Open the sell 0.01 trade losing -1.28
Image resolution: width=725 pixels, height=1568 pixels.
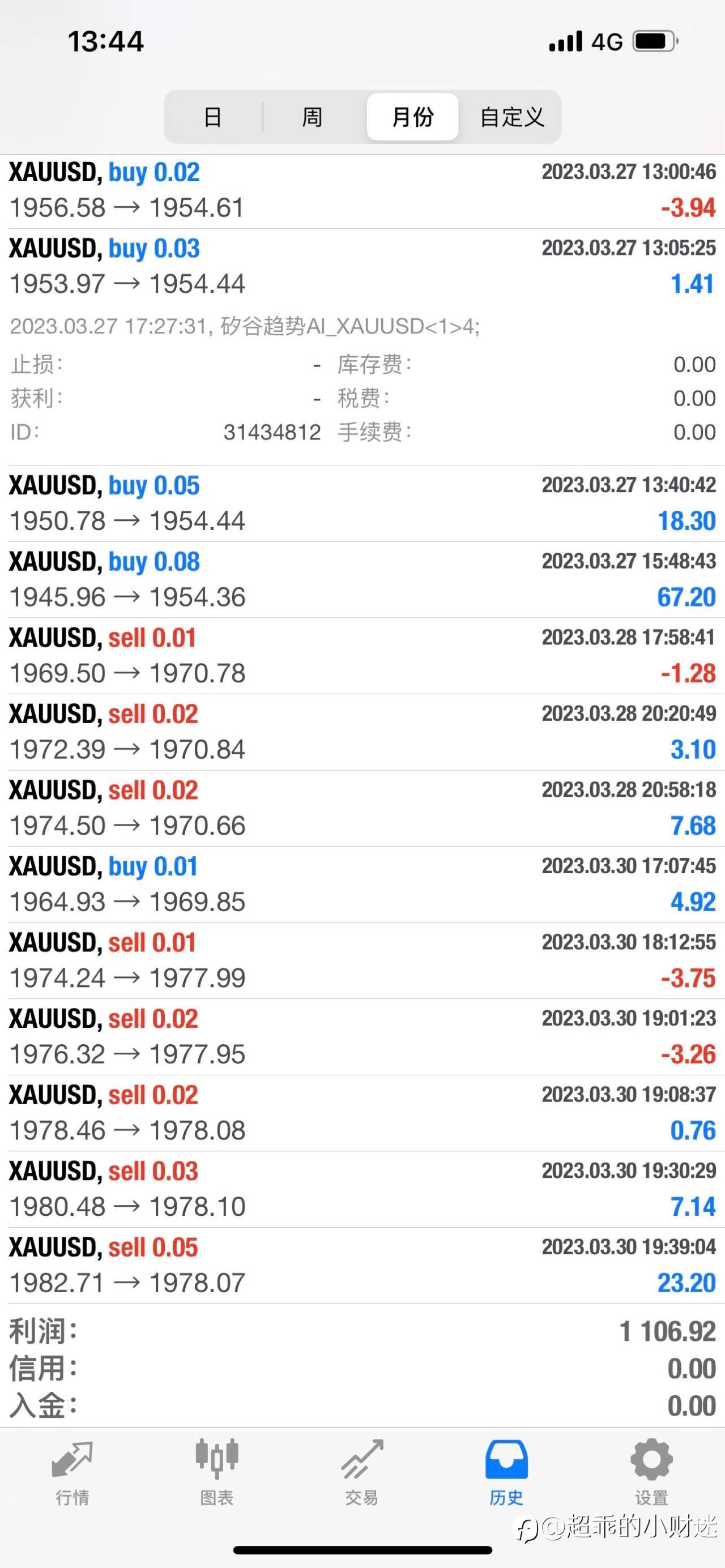362,656
